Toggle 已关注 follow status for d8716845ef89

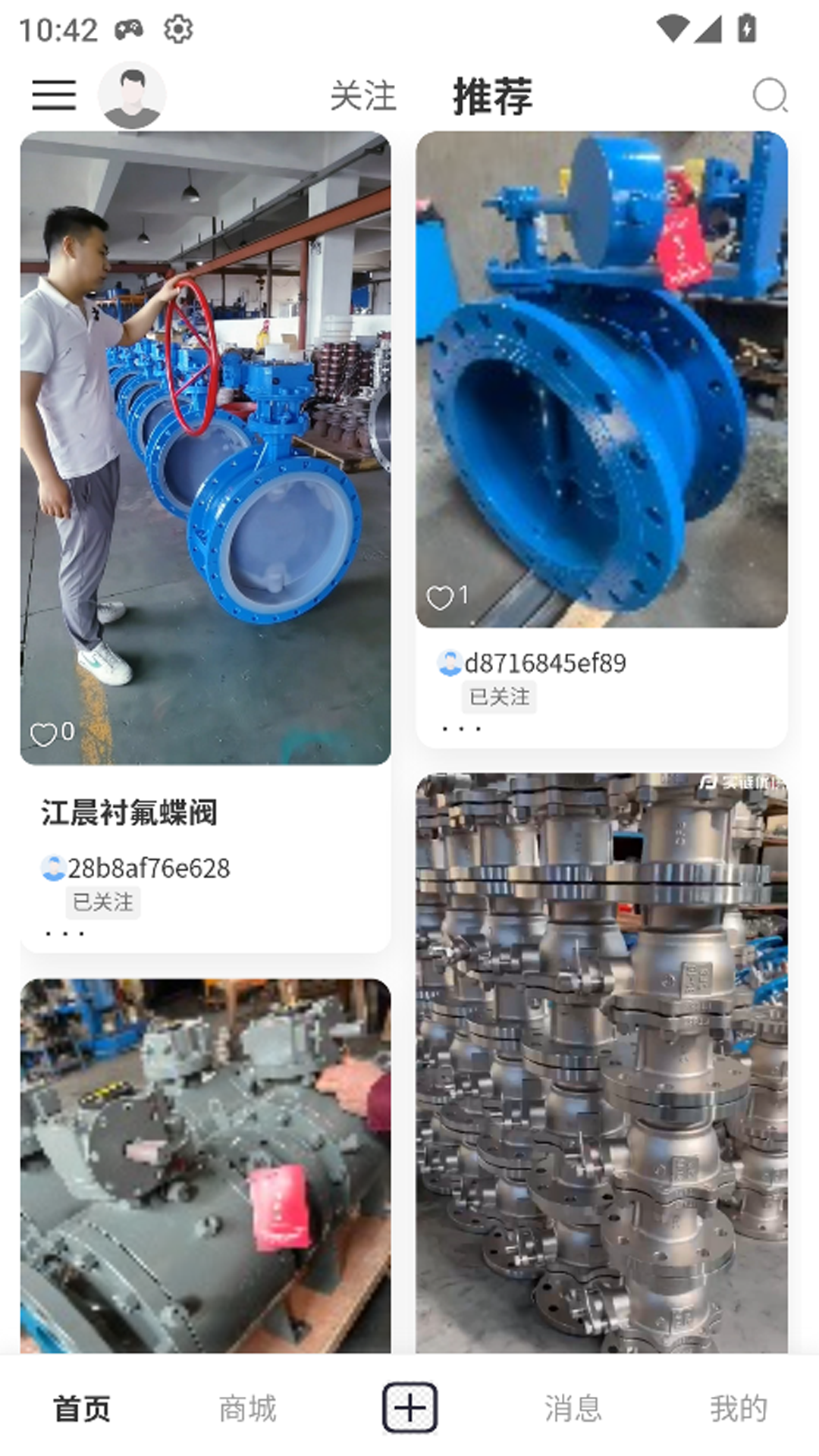tap(499, 696)
